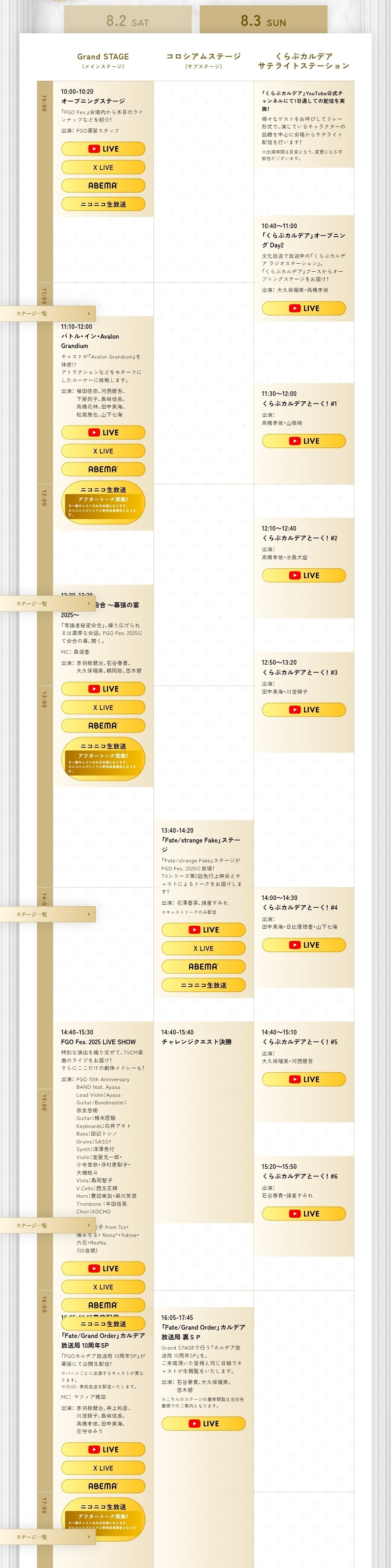Open ABEMA for Fate/strange Fake ステージ
The height and width of the screenshot is (1568, 391).
(203, 967)
